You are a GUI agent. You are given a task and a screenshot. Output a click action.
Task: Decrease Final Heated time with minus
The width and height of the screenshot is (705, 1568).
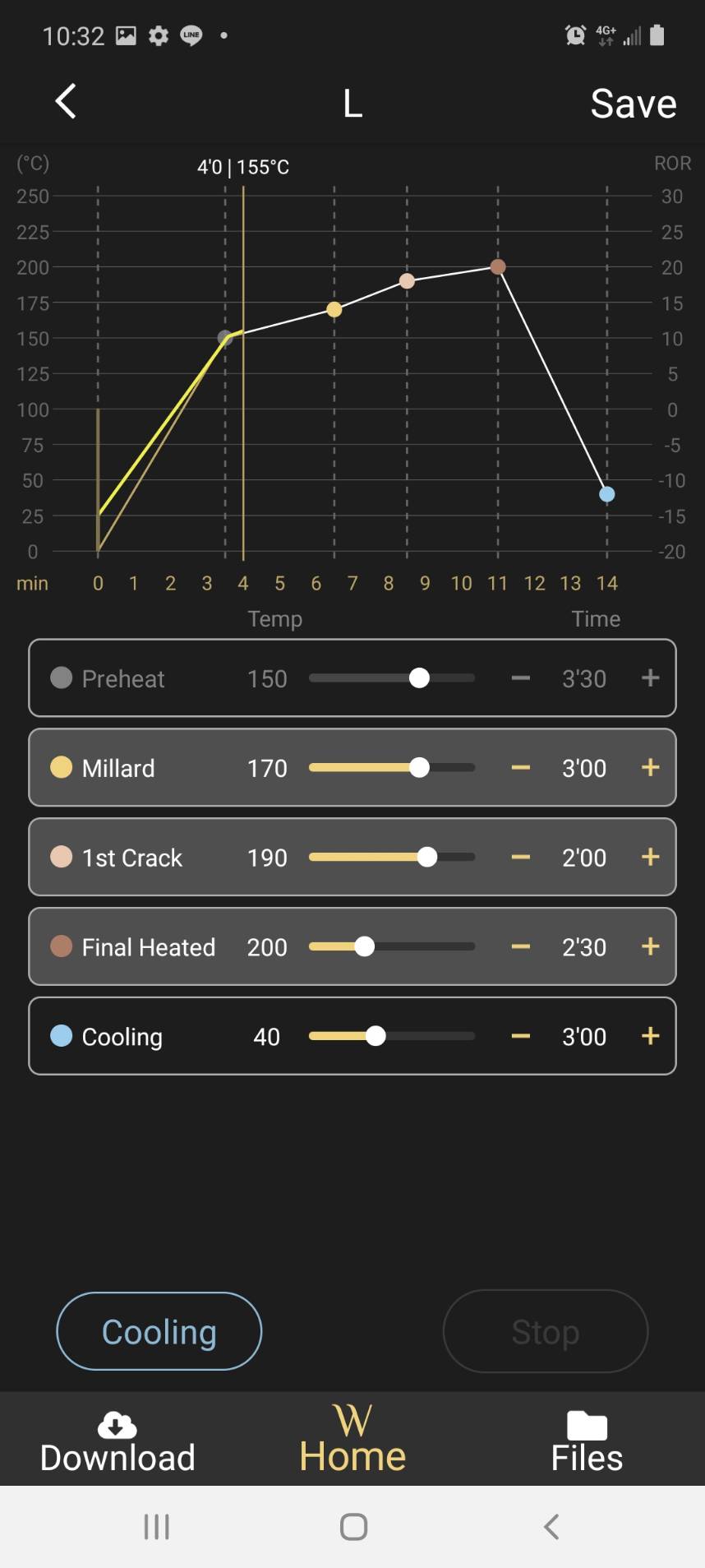[520, 946]
